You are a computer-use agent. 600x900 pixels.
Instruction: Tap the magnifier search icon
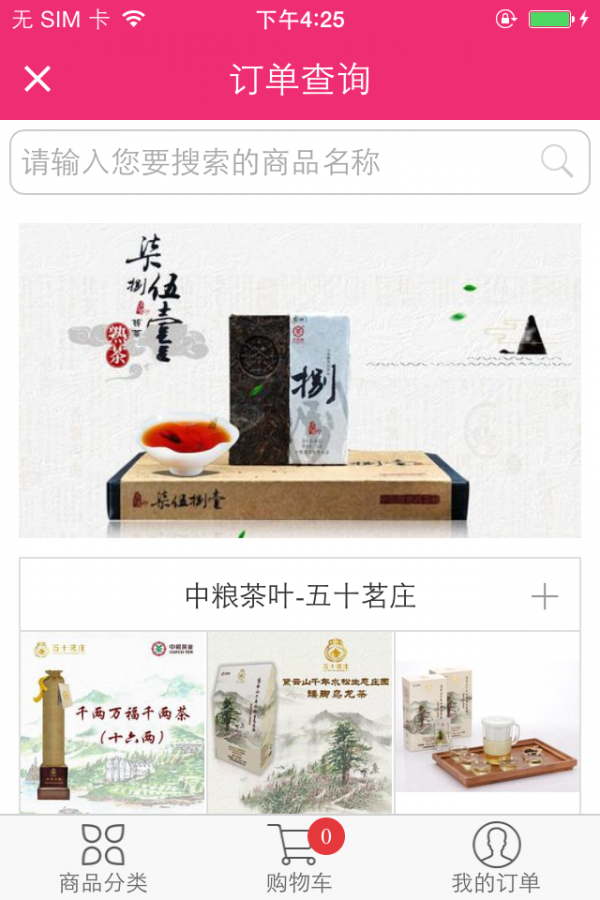click(556, 161)
